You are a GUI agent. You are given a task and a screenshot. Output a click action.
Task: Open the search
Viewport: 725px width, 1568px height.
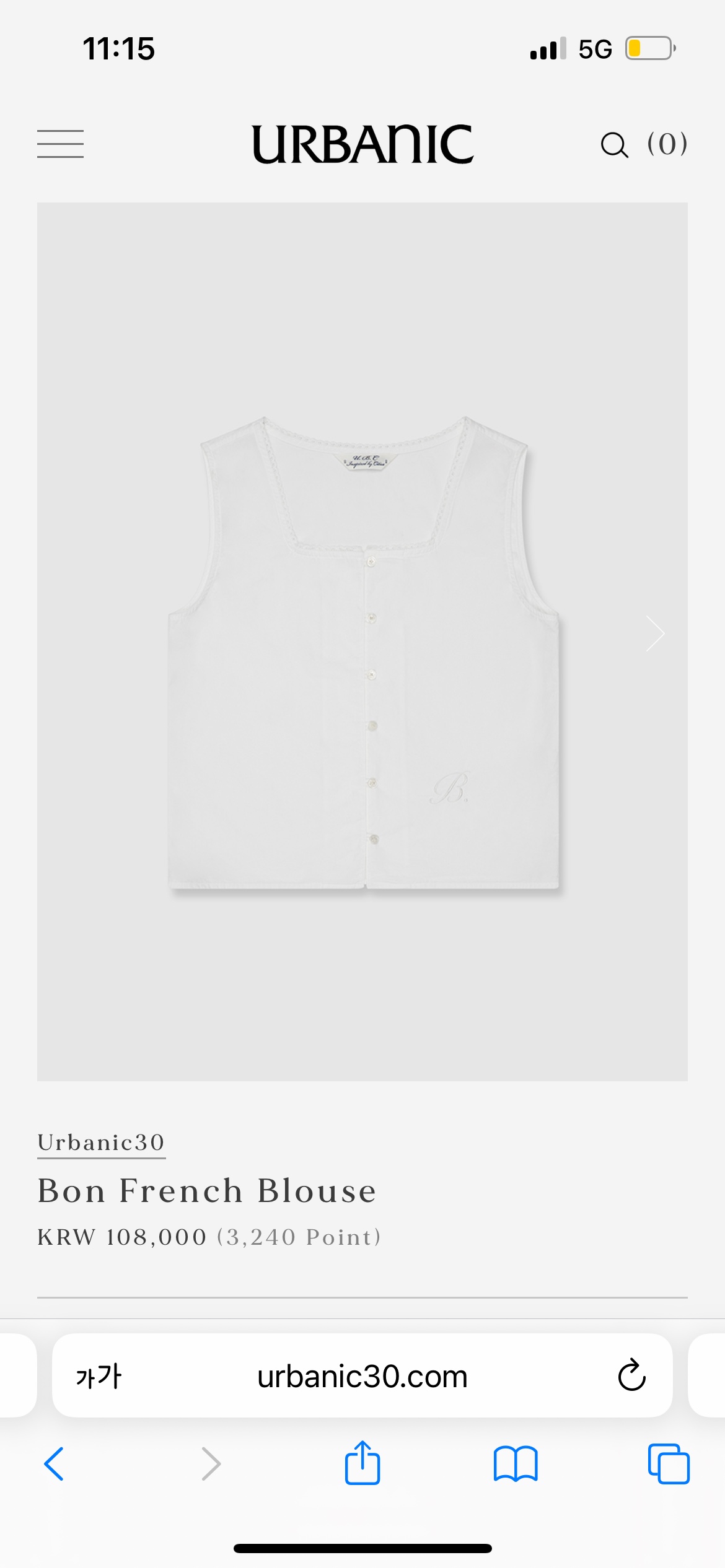(614, 144)
